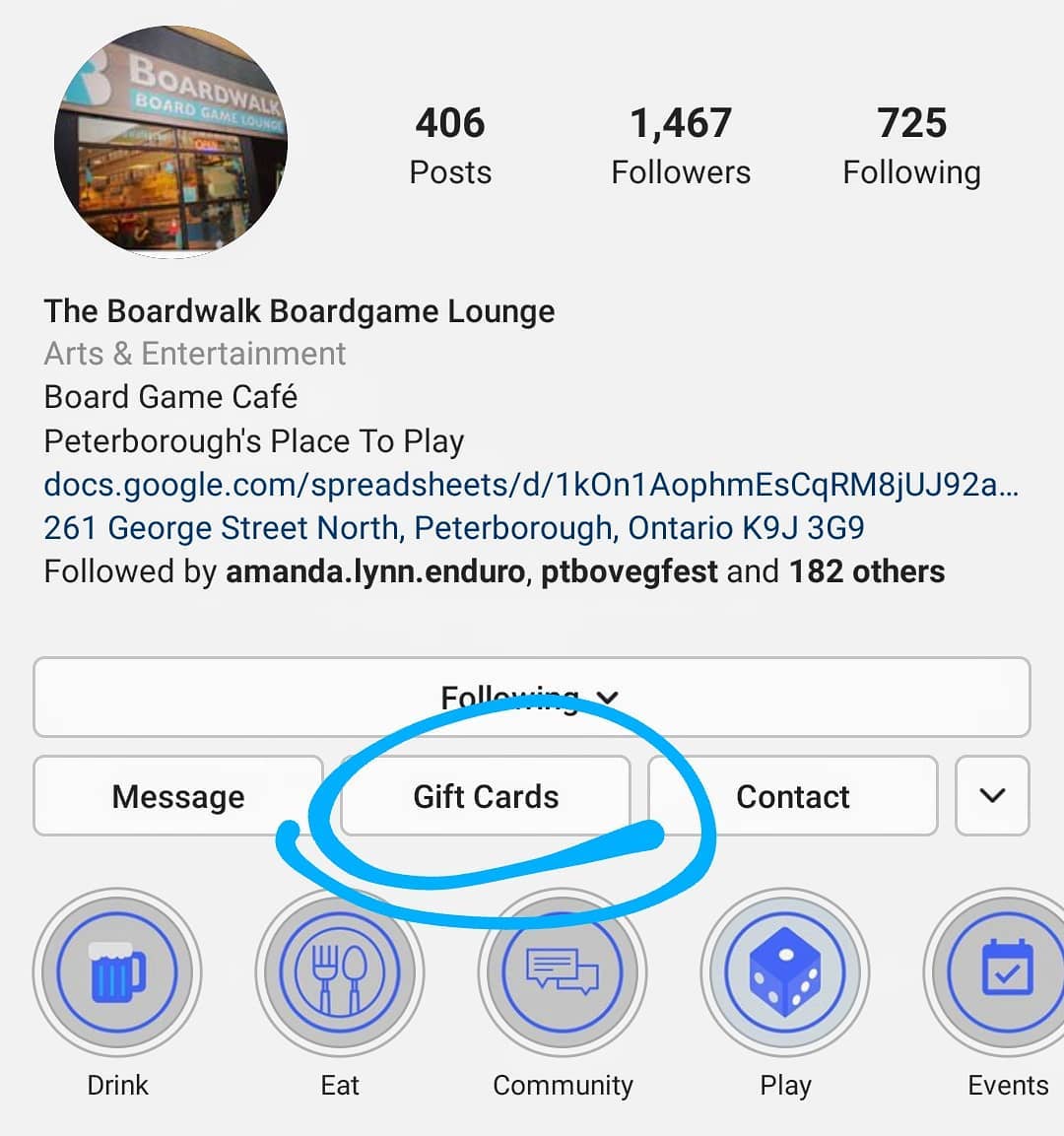Open the 261 George Street North address
Image resolution: width=1064 pixels, height=1136 pixels.
pyautogui.click(x=454, y=528)
